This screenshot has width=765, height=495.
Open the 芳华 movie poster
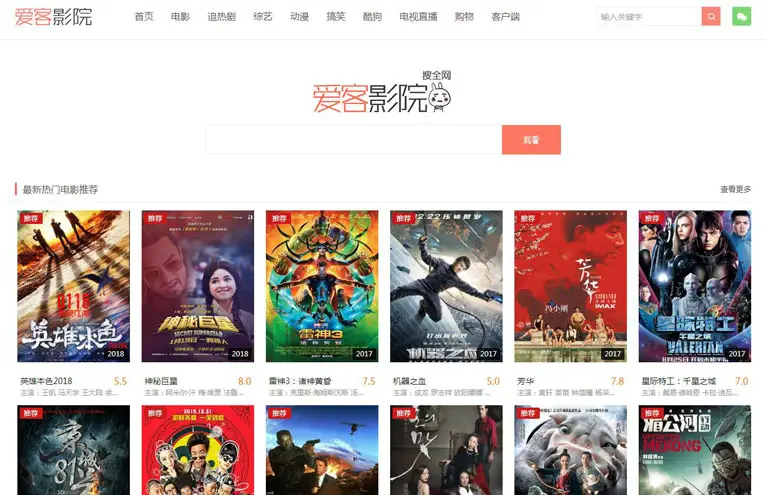tap(570, 286)
